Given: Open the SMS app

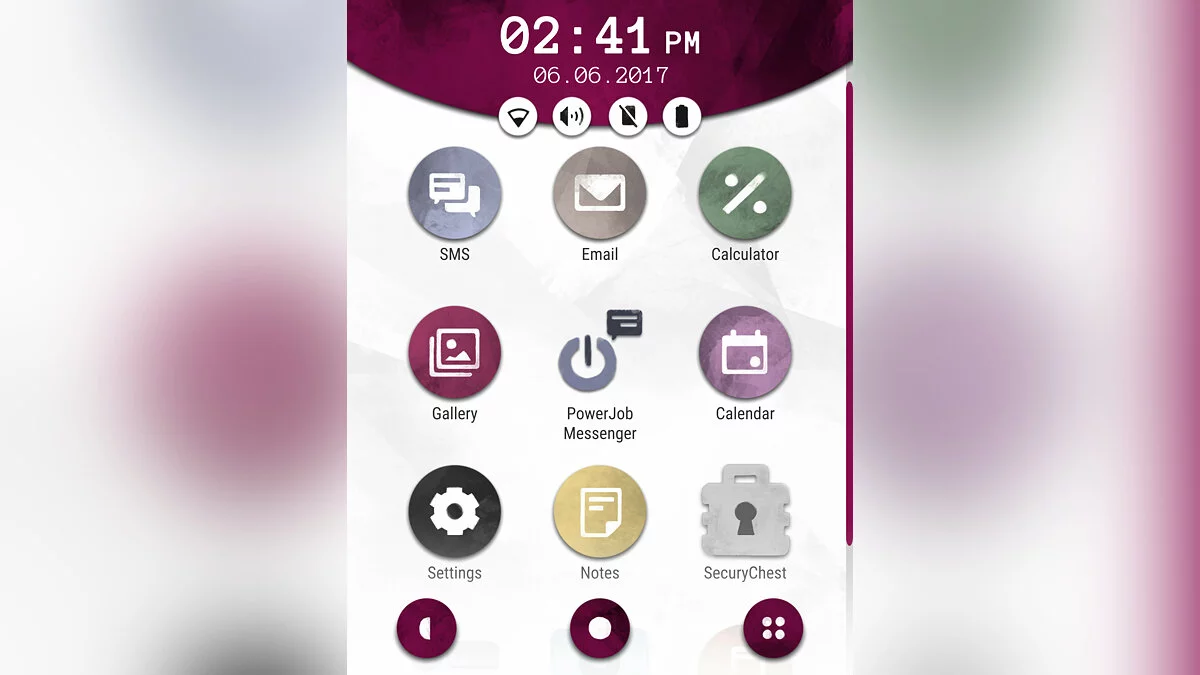Looking at the screenshot, I should 455,193.
